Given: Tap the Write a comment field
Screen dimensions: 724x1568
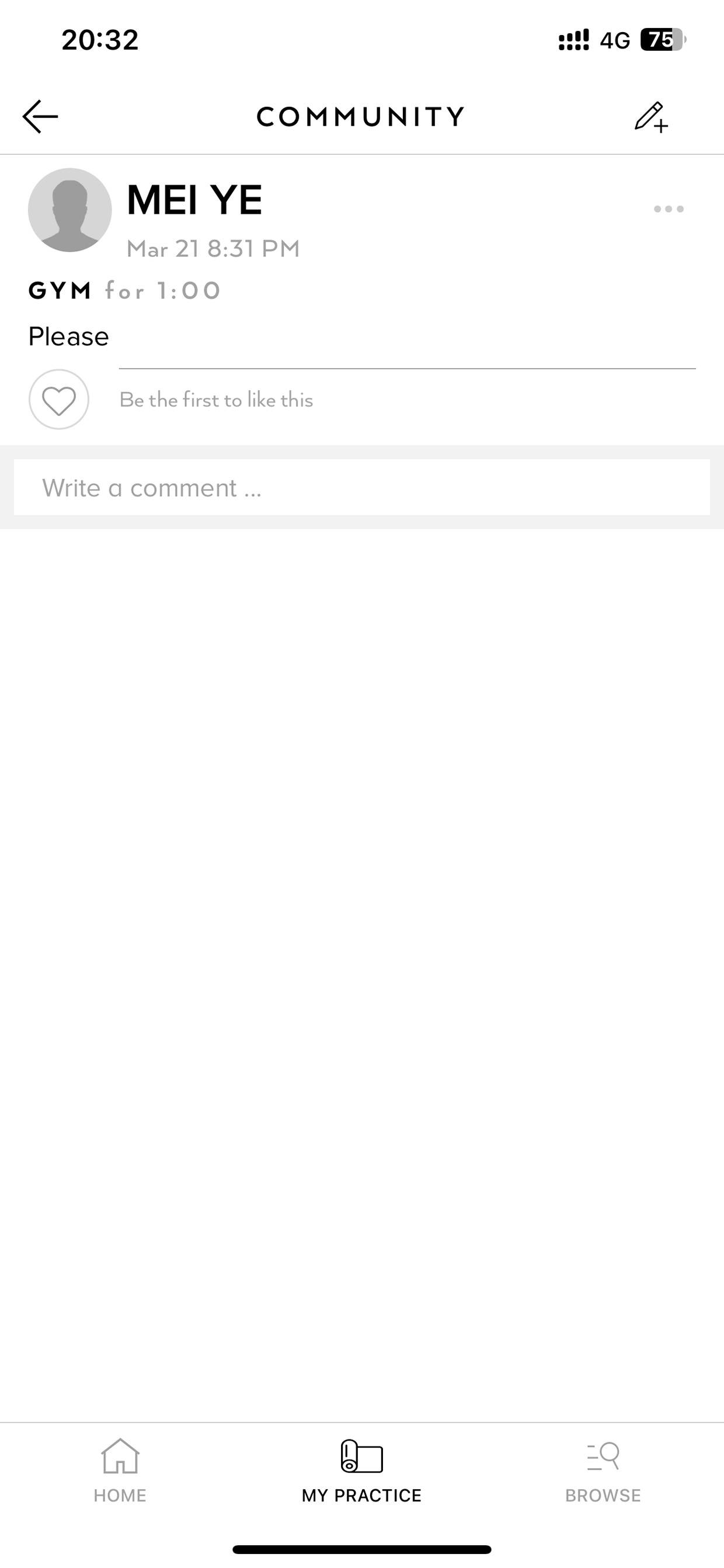Looking at the screenshot, I should tap(362, 488).
